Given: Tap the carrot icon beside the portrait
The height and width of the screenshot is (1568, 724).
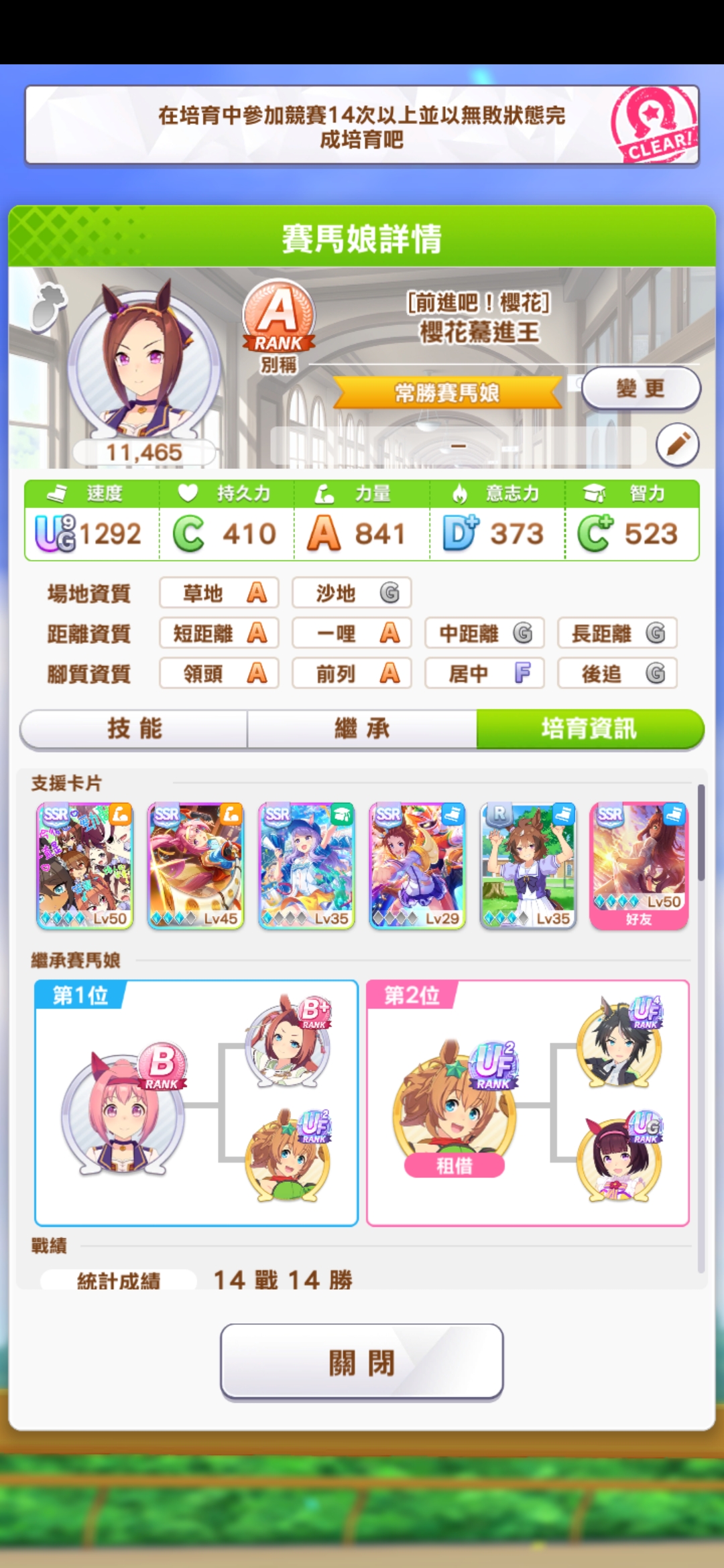Looking at the screenshot, I should (49, 308).
